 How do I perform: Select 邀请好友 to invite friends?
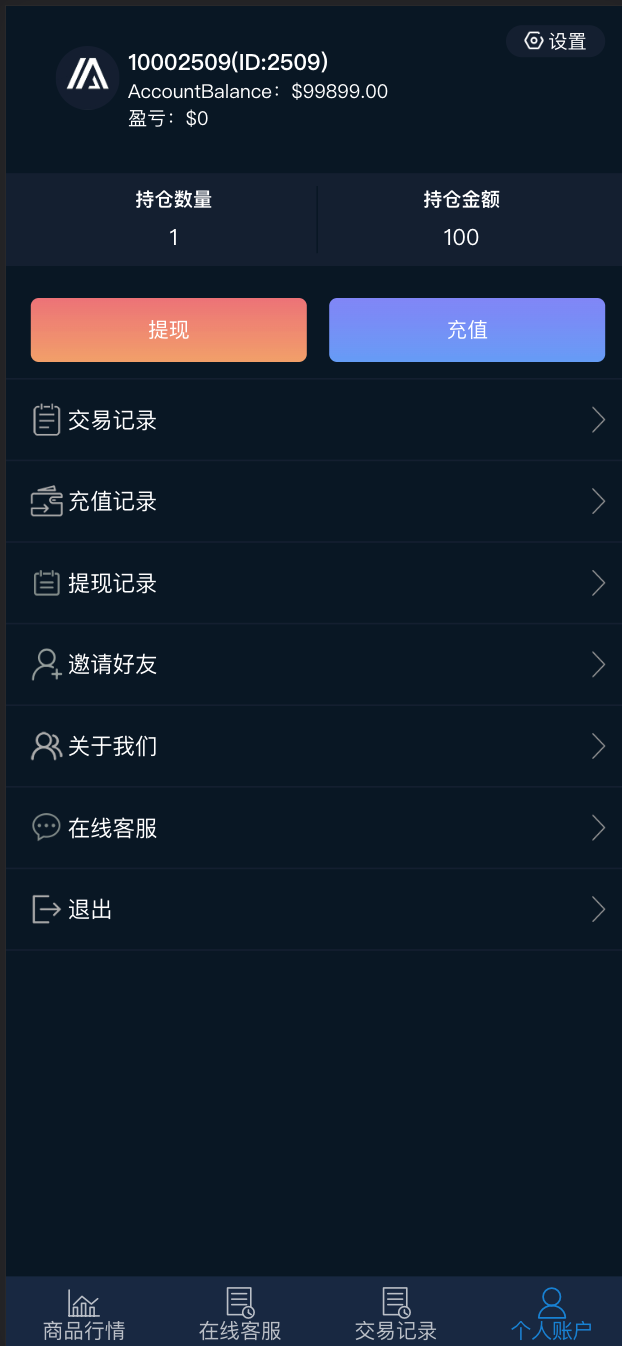pyautogui.click(x=311, y=664)
